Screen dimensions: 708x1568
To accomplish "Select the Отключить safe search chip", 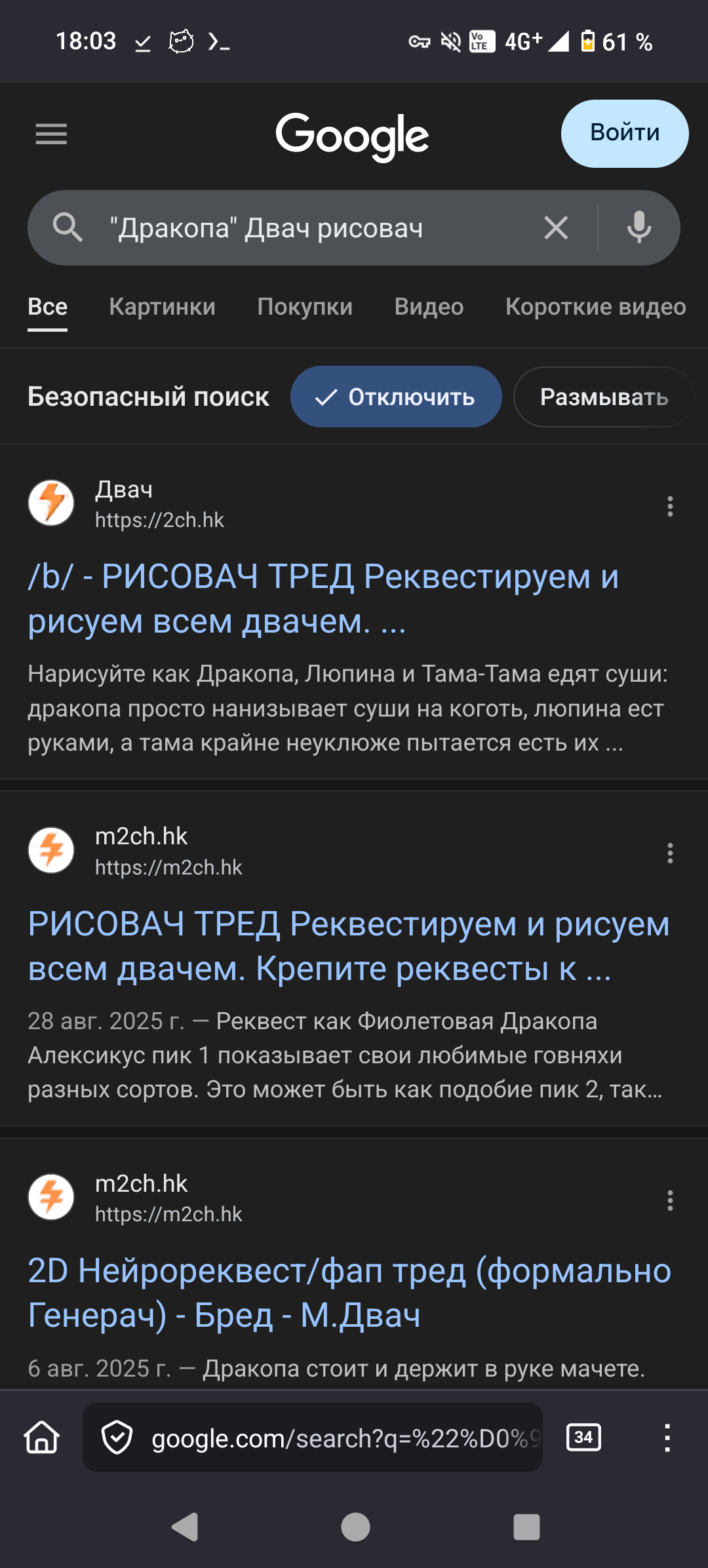I will coord(396,397).
